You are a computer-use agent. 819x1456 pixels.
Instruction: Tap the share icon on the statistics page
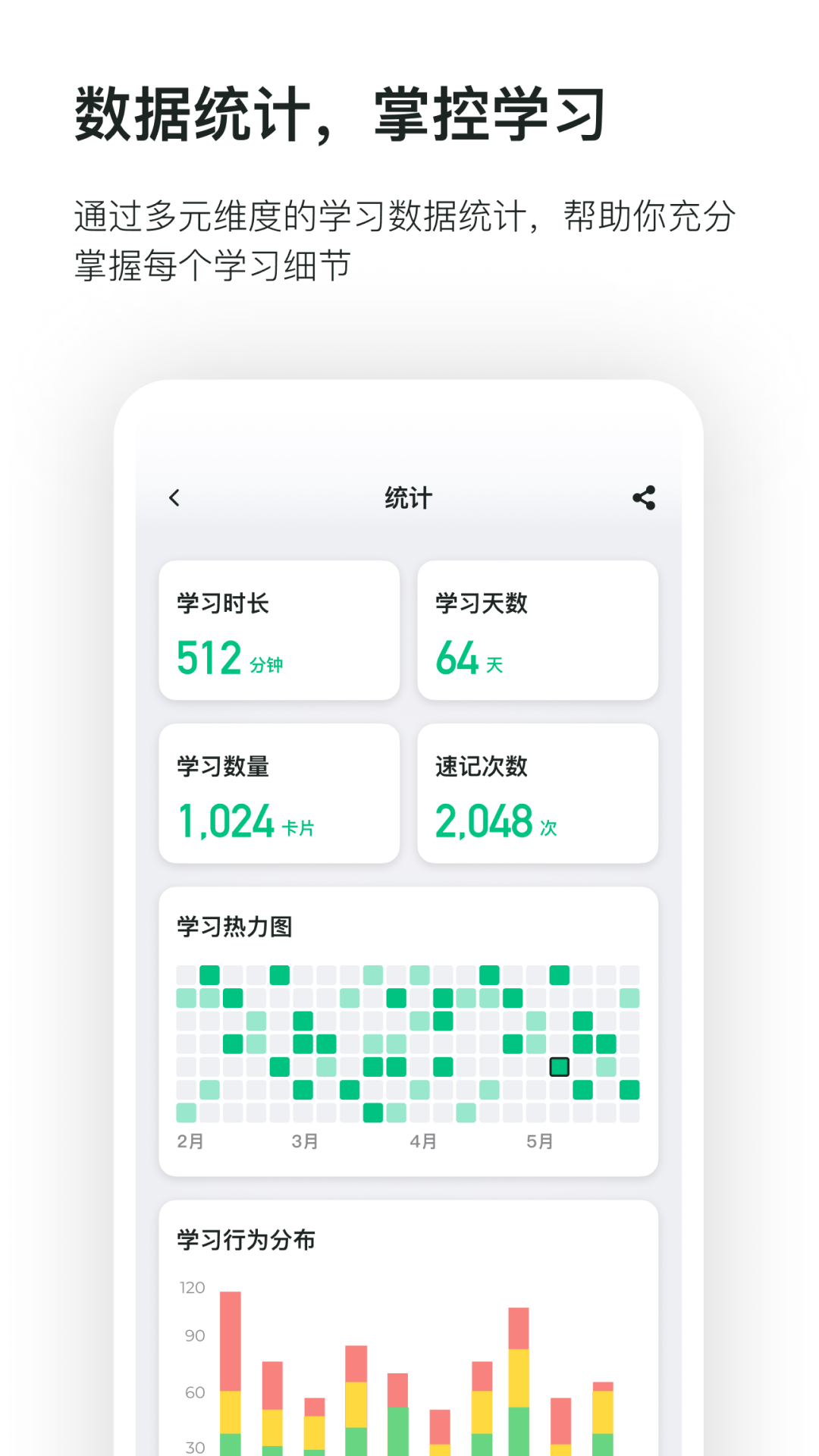point(643,497)
